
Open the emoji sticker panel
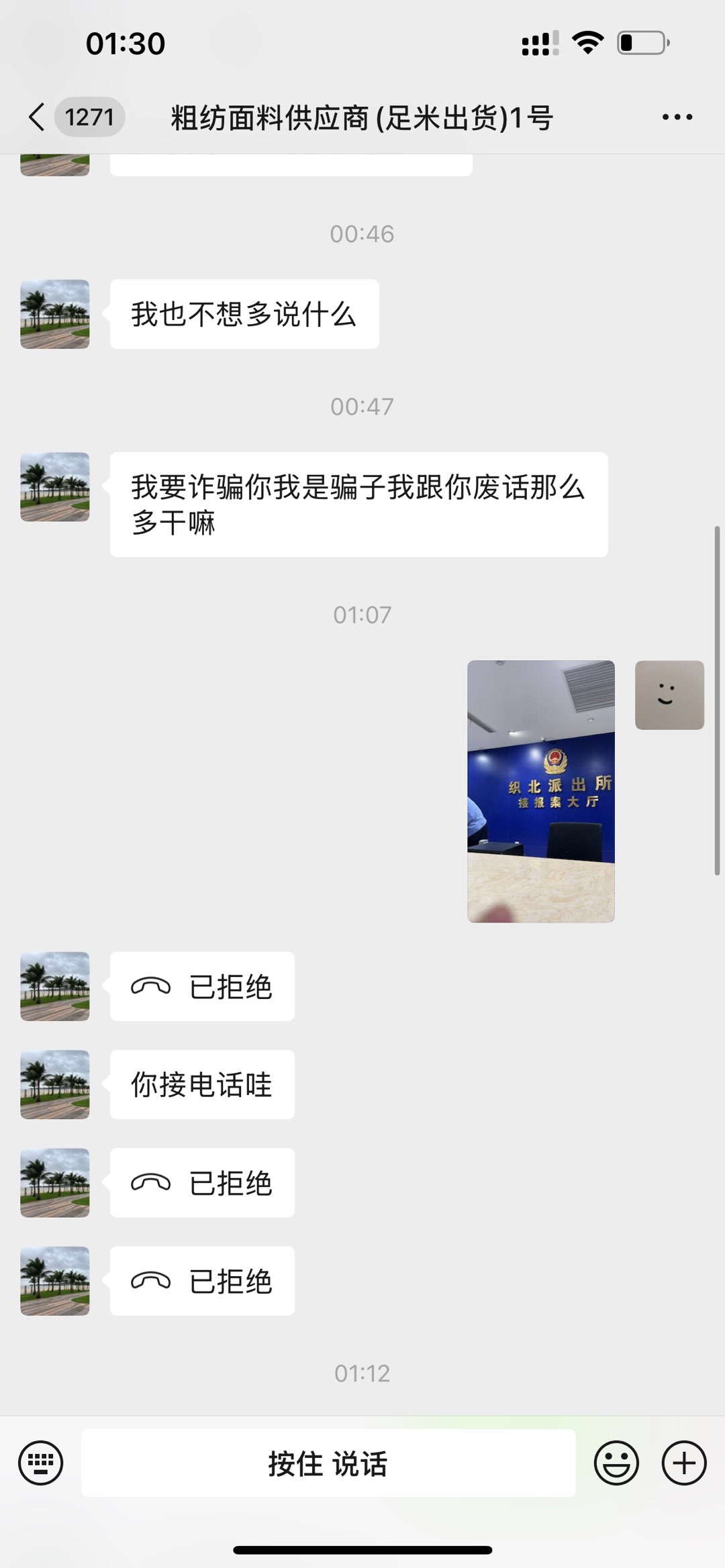[x=616, y=1463]
